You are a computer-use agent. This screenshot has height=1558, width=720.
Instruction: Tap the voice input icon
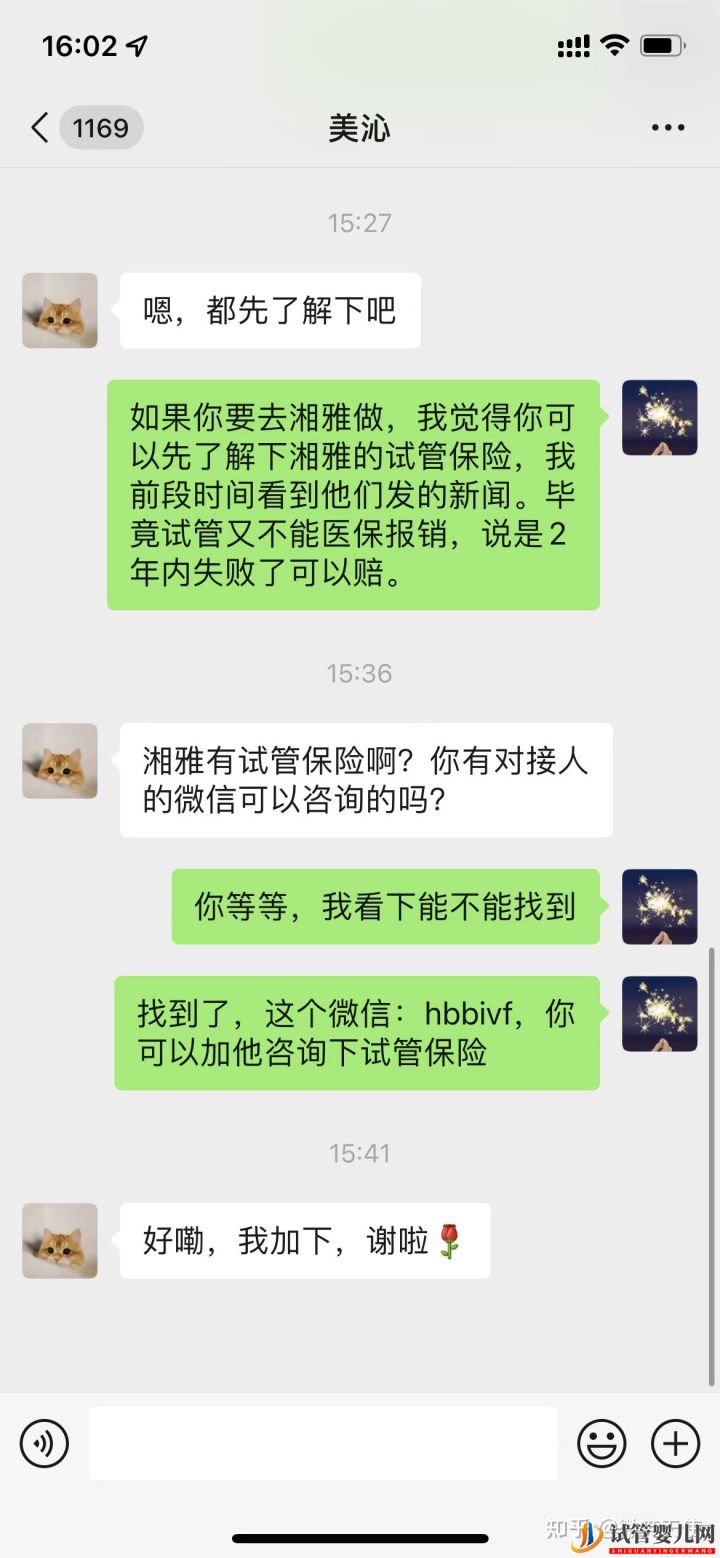click(x=44, y=1443)
